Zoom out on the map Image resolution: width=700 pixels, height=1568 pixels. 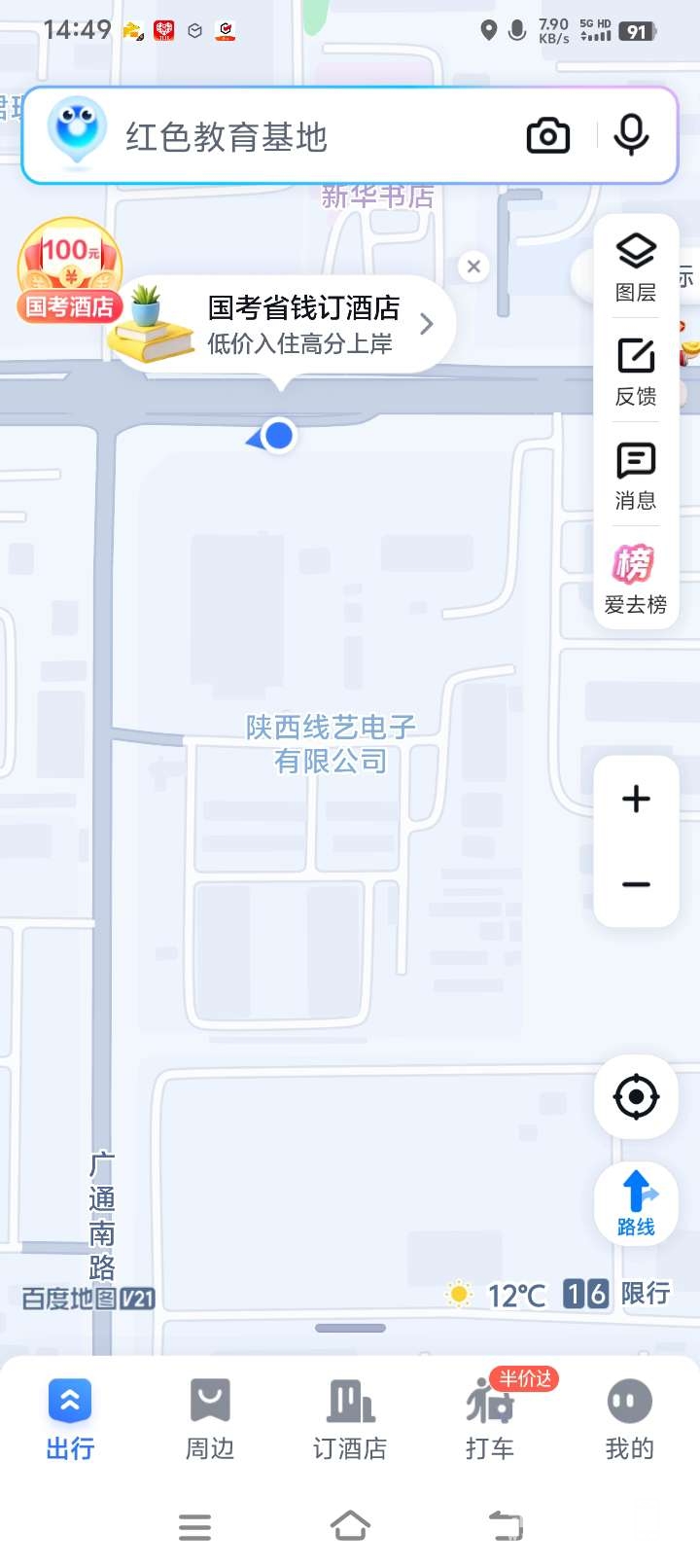pyautogui.click(x=636, y=884)
